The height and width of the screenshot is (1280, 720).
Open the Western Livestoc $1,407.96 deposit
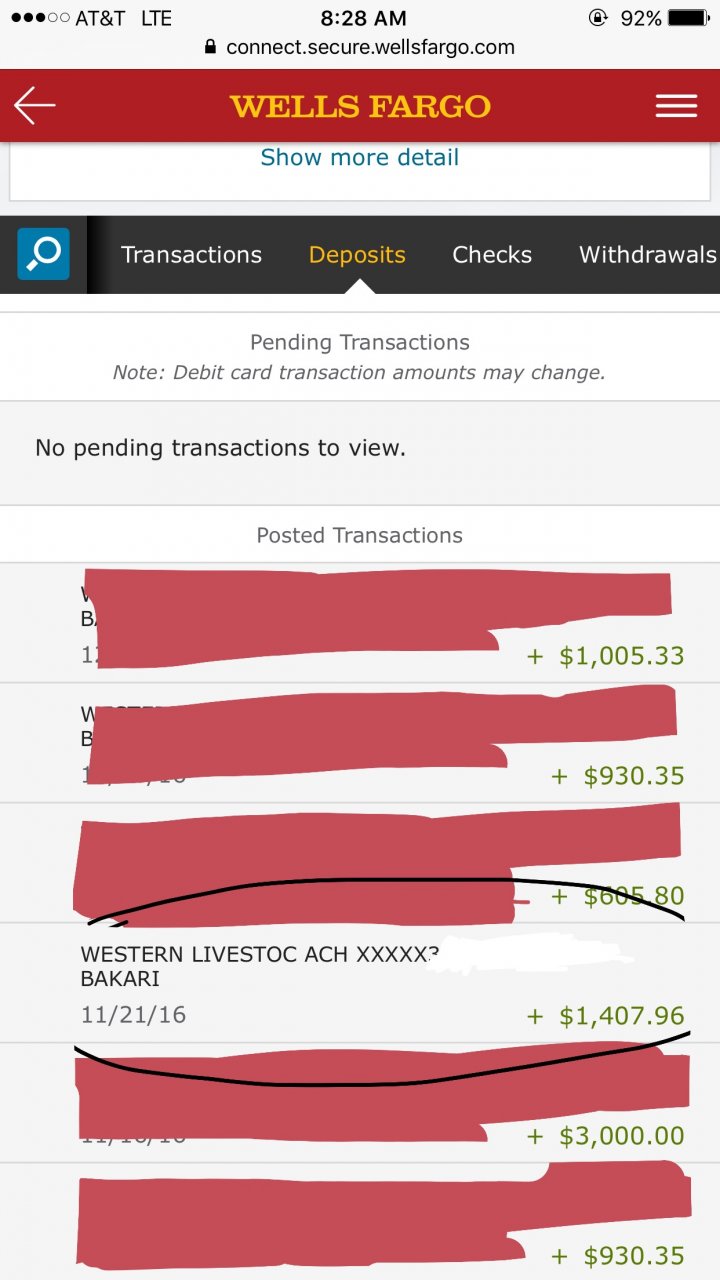click(360, 983)
